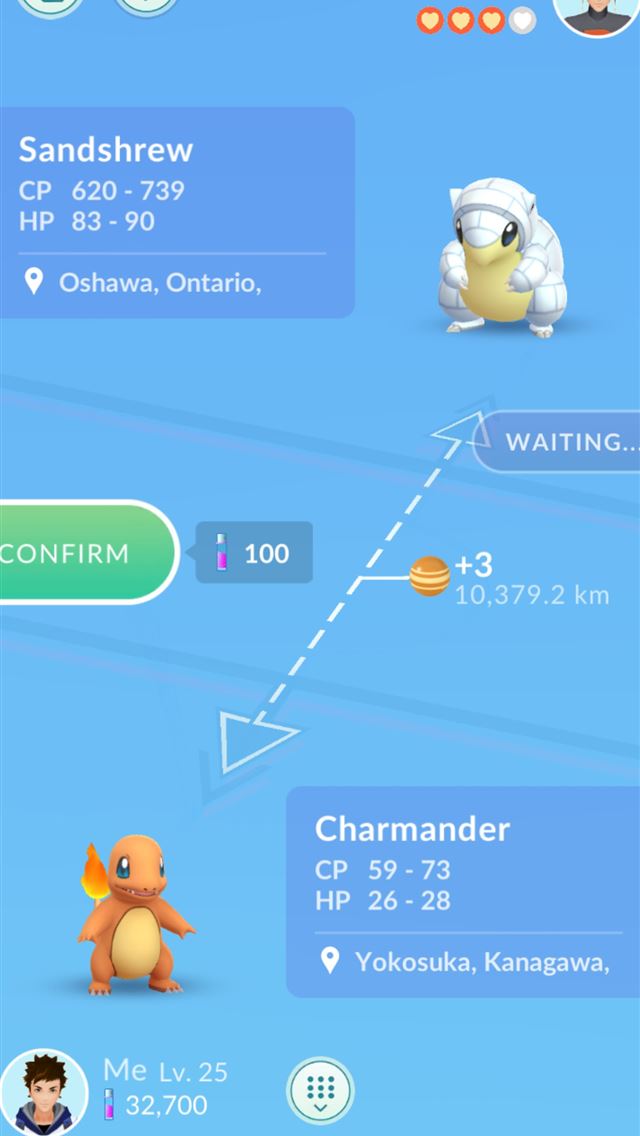Open my trainer avatar profile
The height and width of the screenshot is (1136, 640).
[x=43, y=1093]
